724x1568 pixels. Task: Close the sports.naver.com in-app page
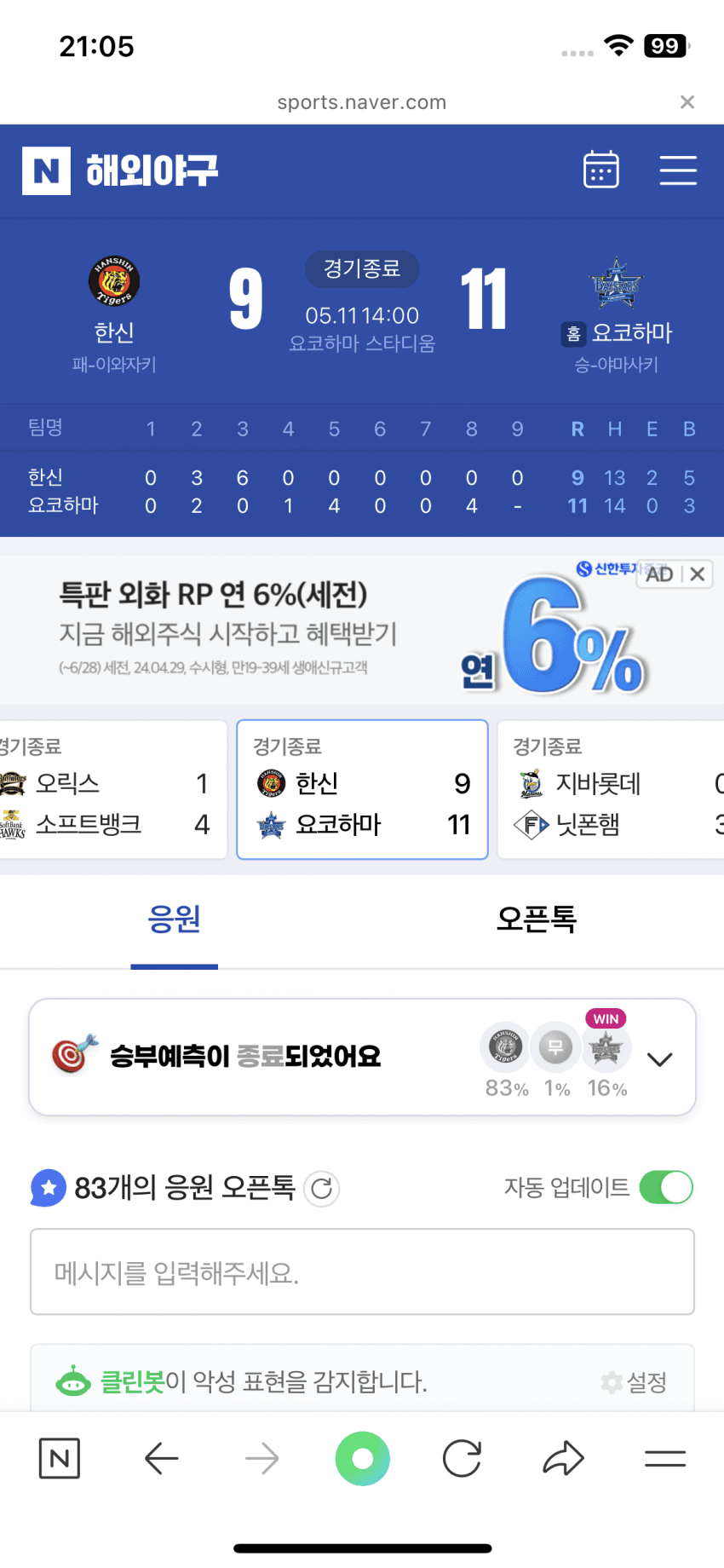(x=687, y=102)
